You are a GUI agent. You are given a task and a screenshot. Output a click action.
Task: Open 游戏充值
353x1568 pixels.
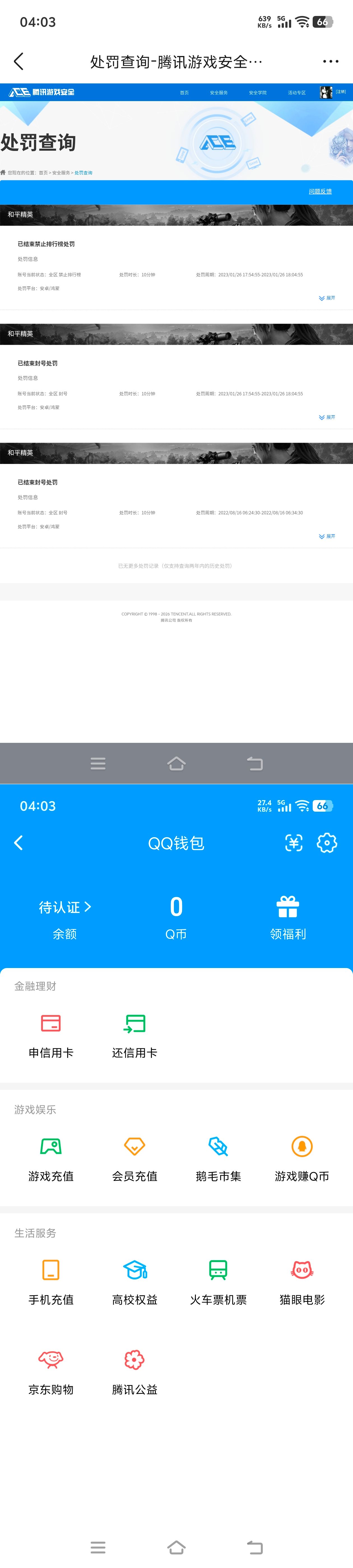[50, 1158]
